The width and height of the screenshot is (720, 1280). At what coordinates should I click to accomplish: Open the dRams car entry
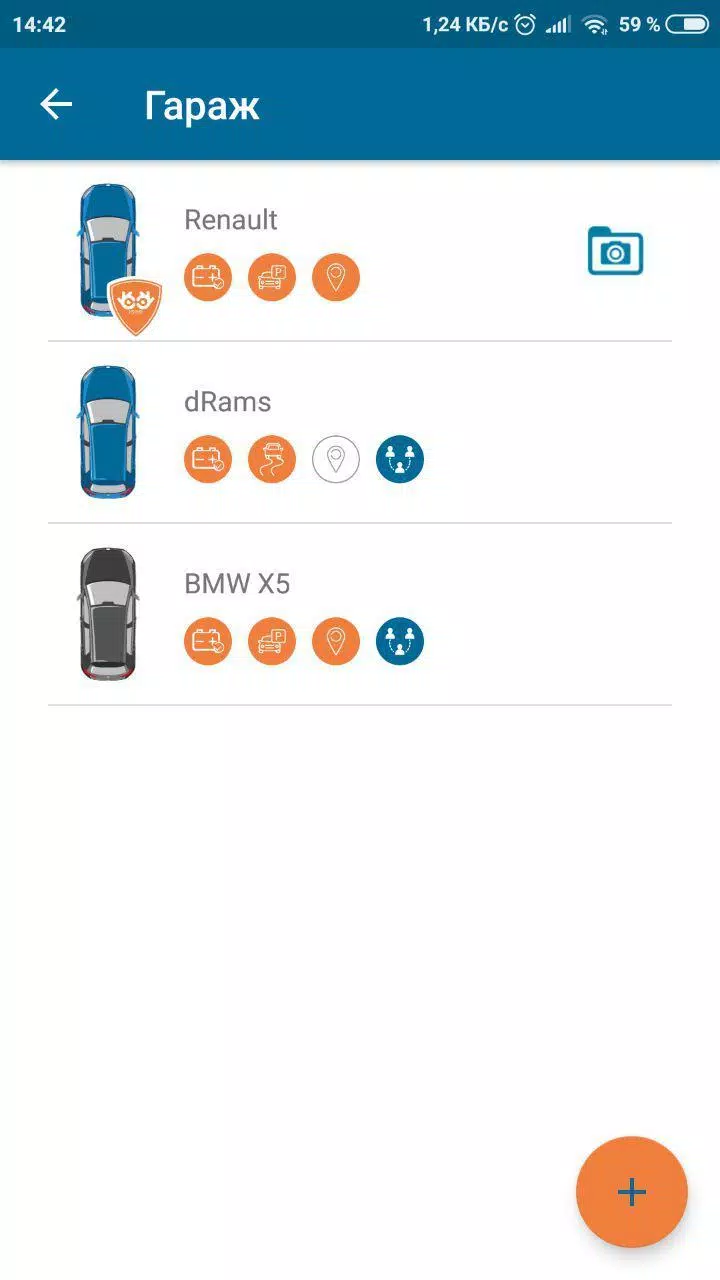[228, 402]
